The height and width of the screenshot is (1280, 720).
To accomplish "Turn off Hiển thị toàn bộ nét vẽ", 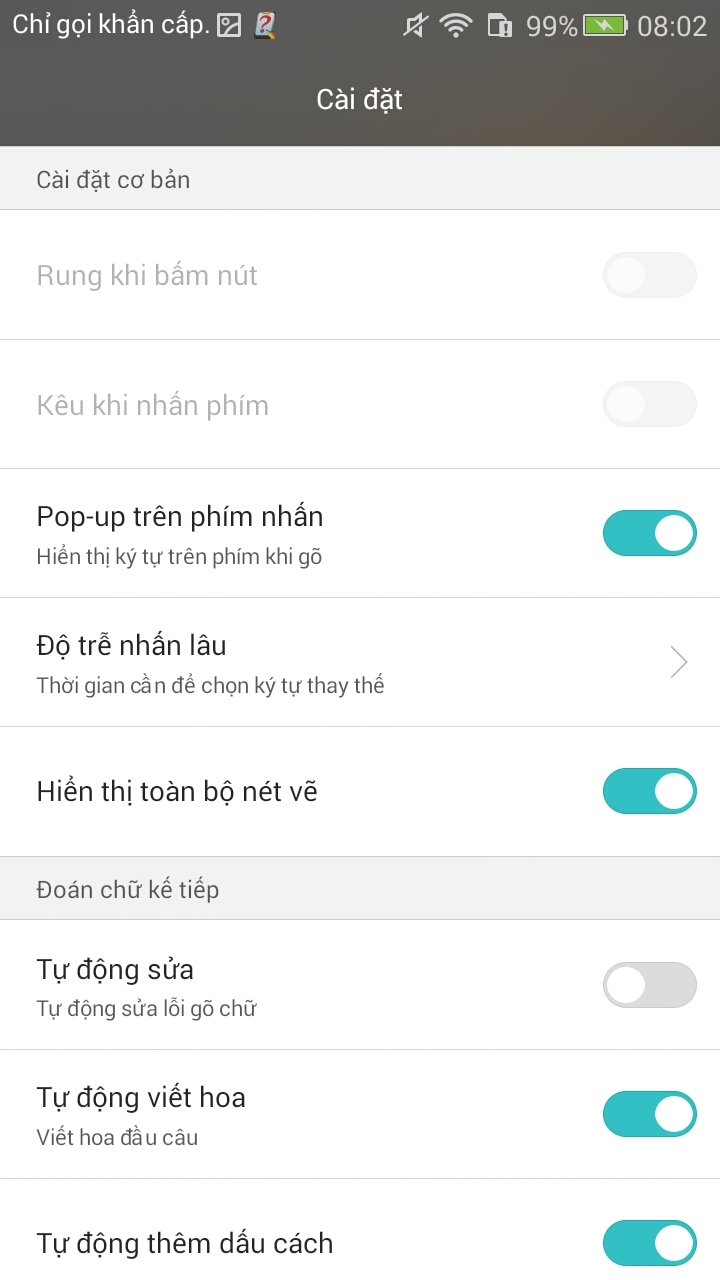I will (x=649, y=791).
